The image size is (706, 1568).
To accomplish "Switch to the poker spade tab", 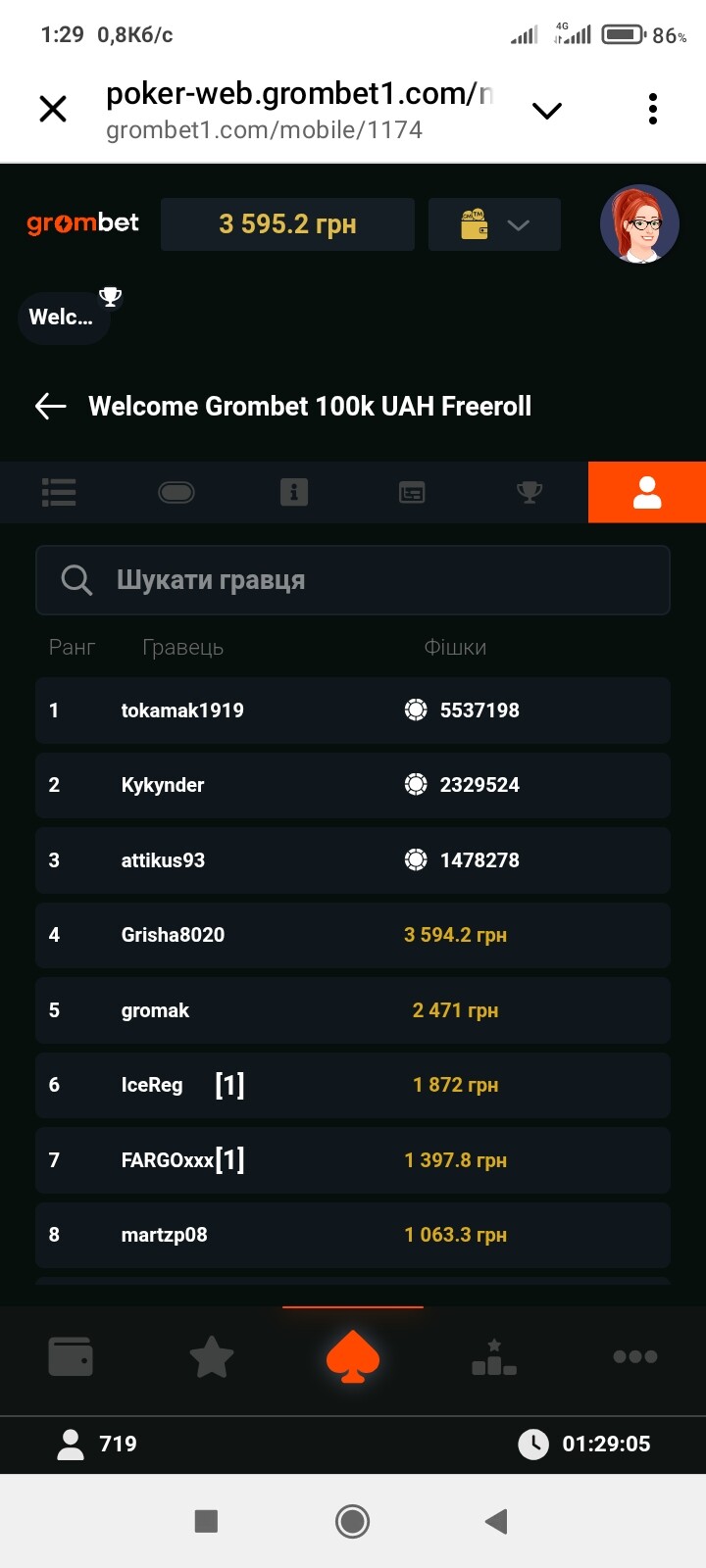I will click(353, 1357).
